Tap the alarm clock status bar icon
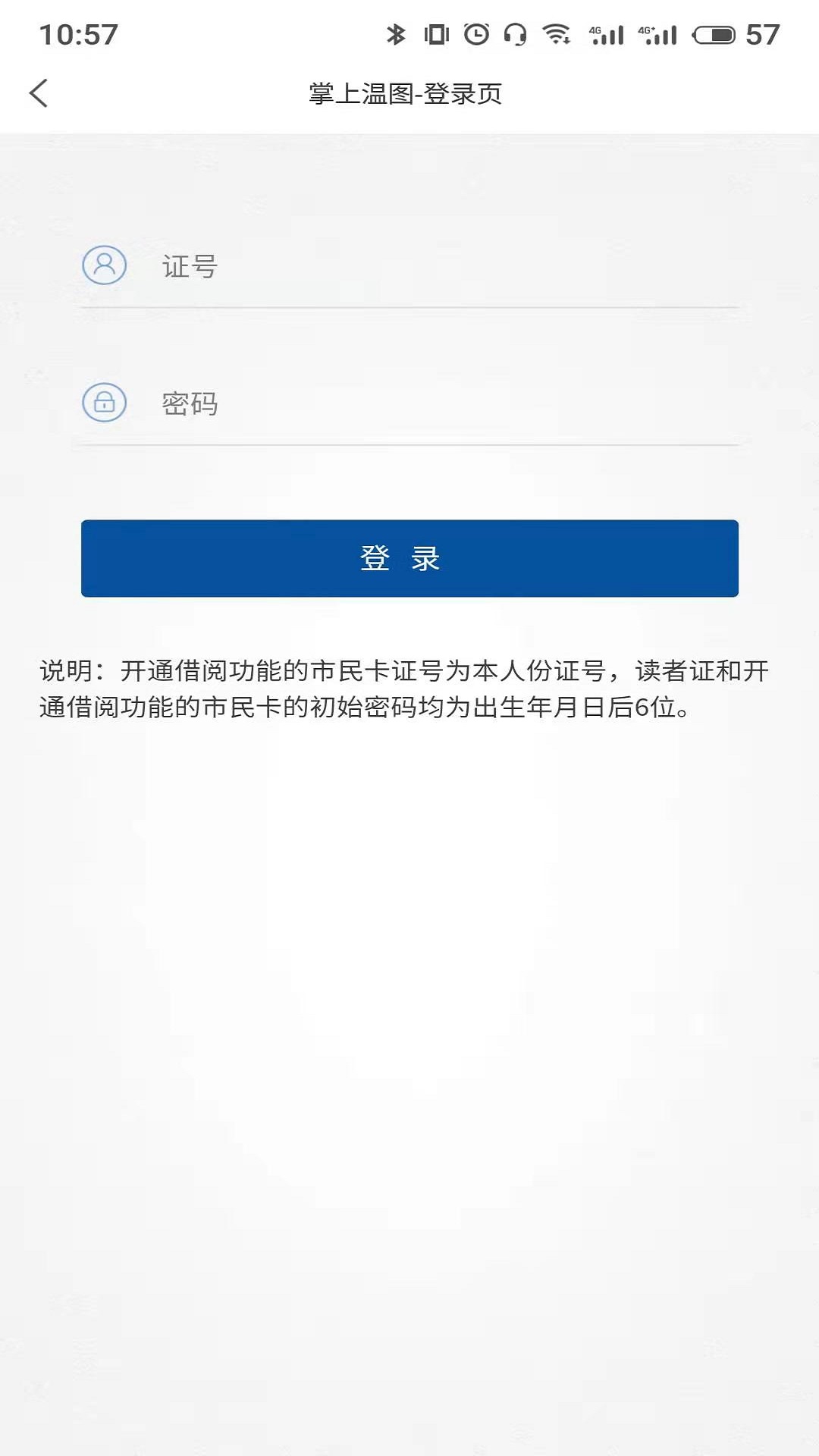This screenshot has height=1456, width=819. pyautogui.click(x=475, y=33)
